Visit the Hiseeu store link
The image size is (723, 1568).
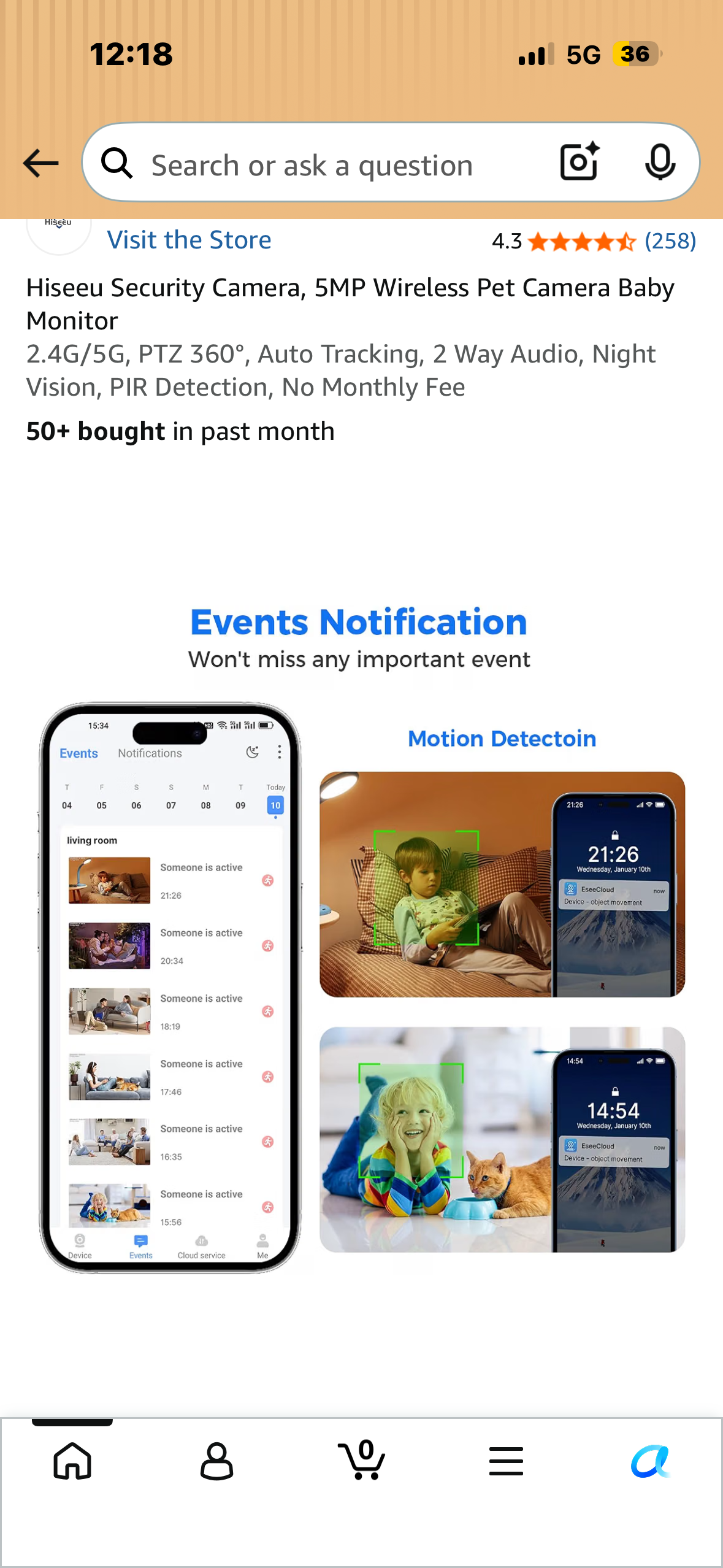point(189,240)
